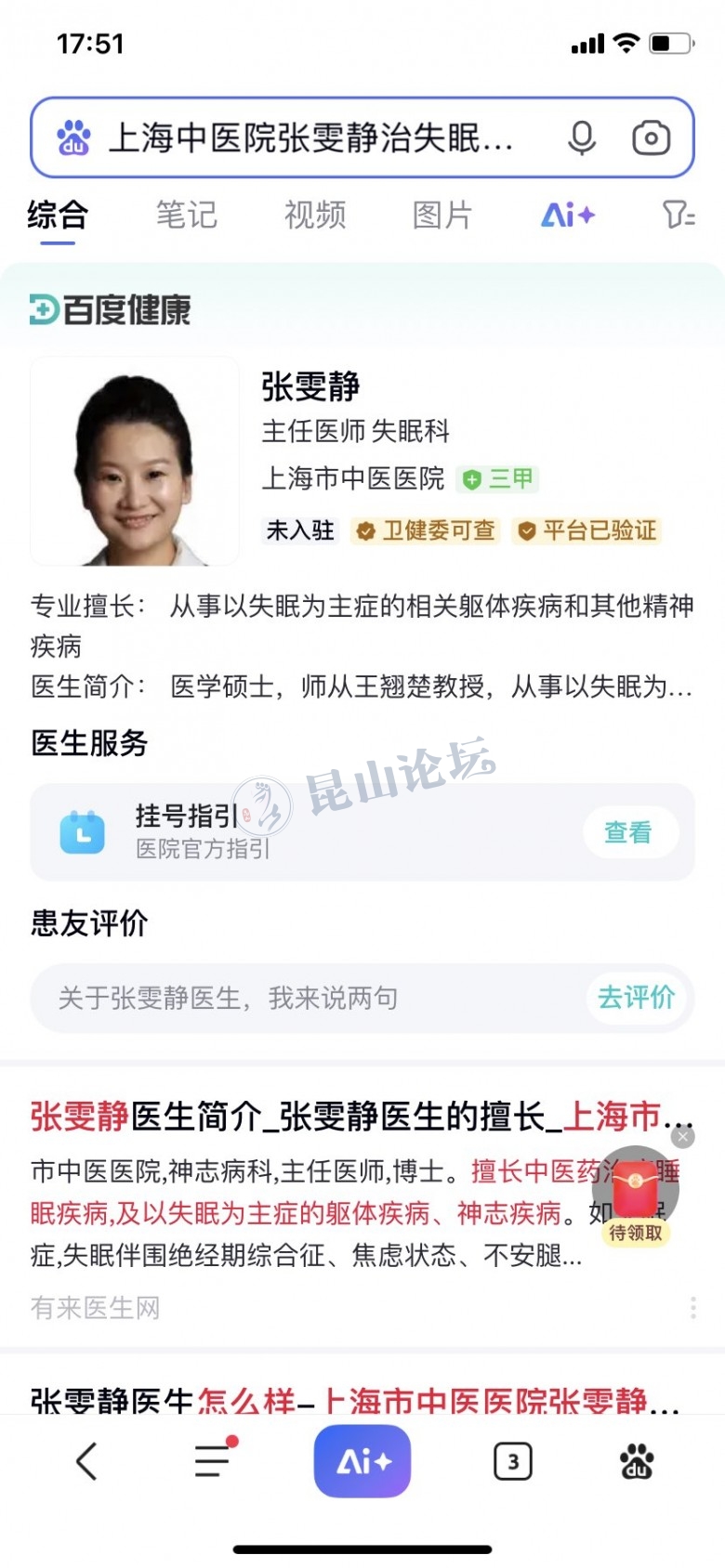The height and width of the screenshot is (1568, 725).
Task: Go back using the bottom arrow
Action: [x=86, y=1462]
